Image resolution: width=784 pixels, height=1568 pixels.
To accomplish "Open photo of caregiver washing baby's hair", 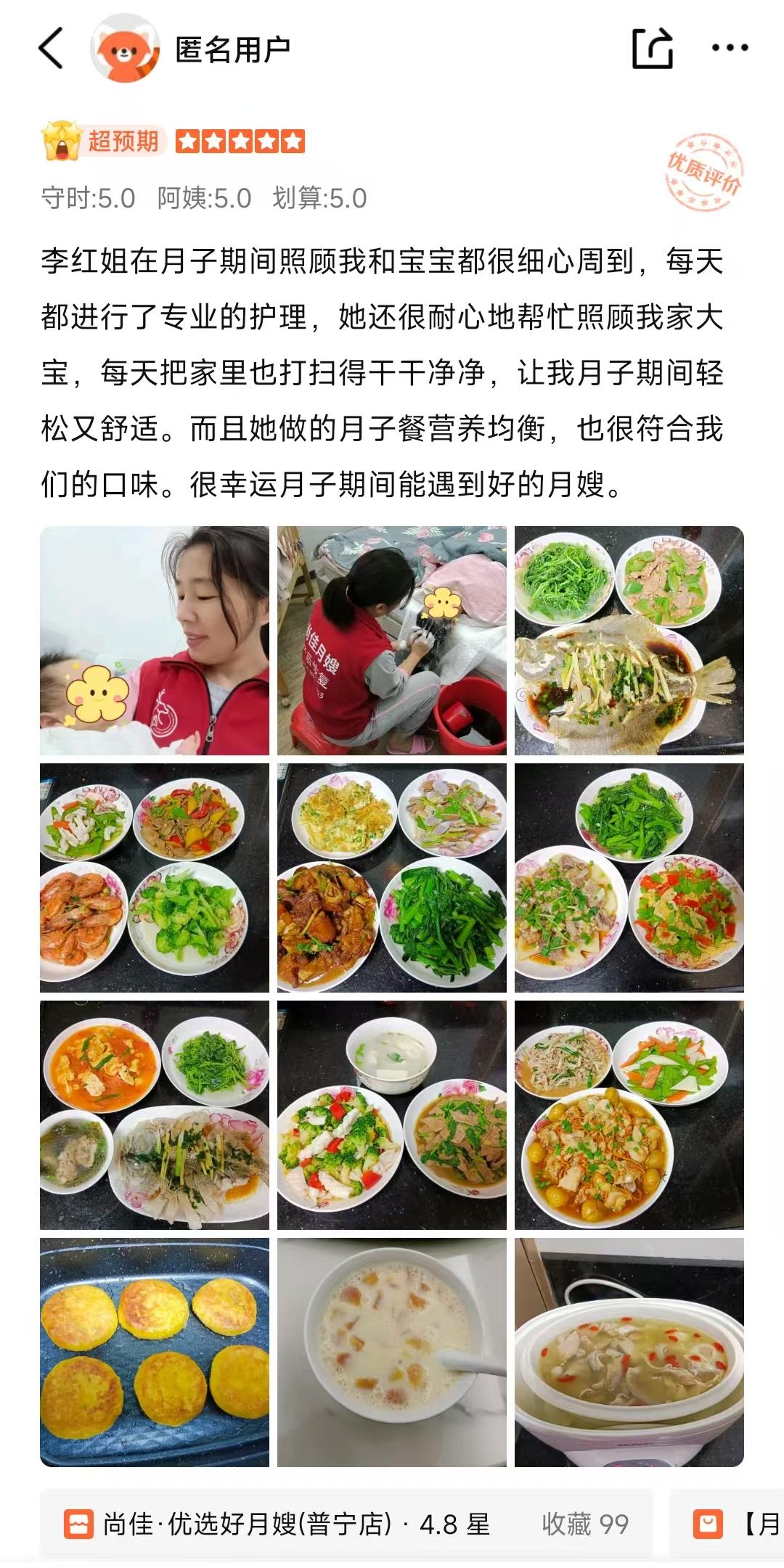I will point(391,640).
